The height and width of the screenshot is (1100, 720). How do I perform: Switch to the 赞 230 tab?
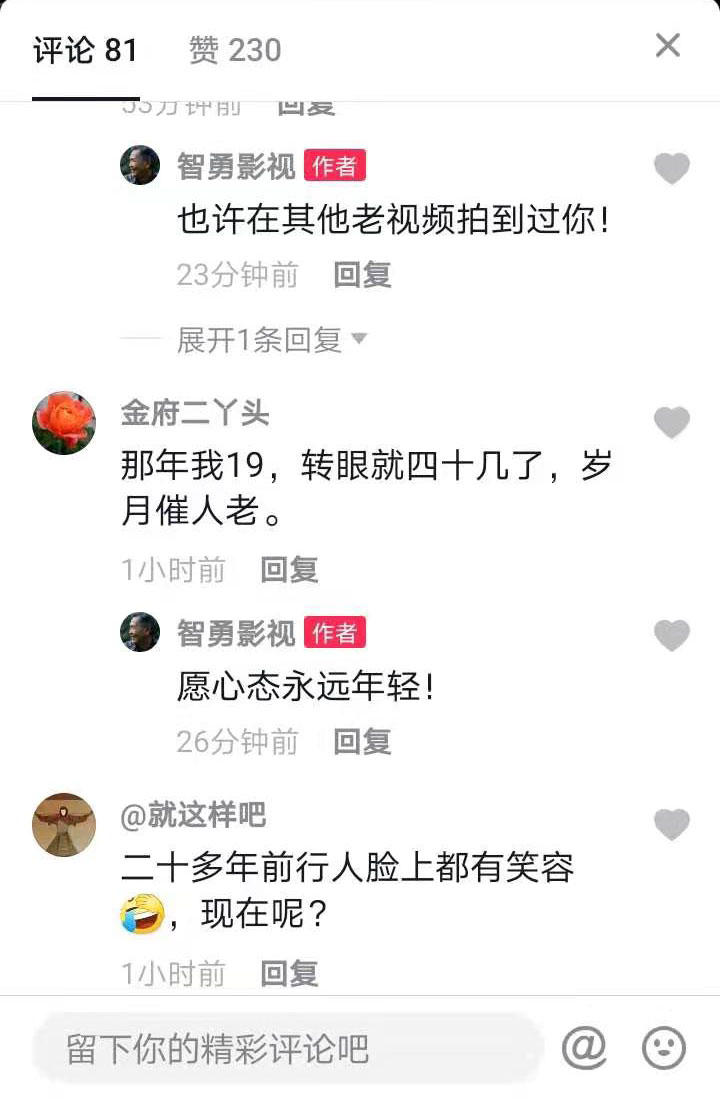point(235,50)
